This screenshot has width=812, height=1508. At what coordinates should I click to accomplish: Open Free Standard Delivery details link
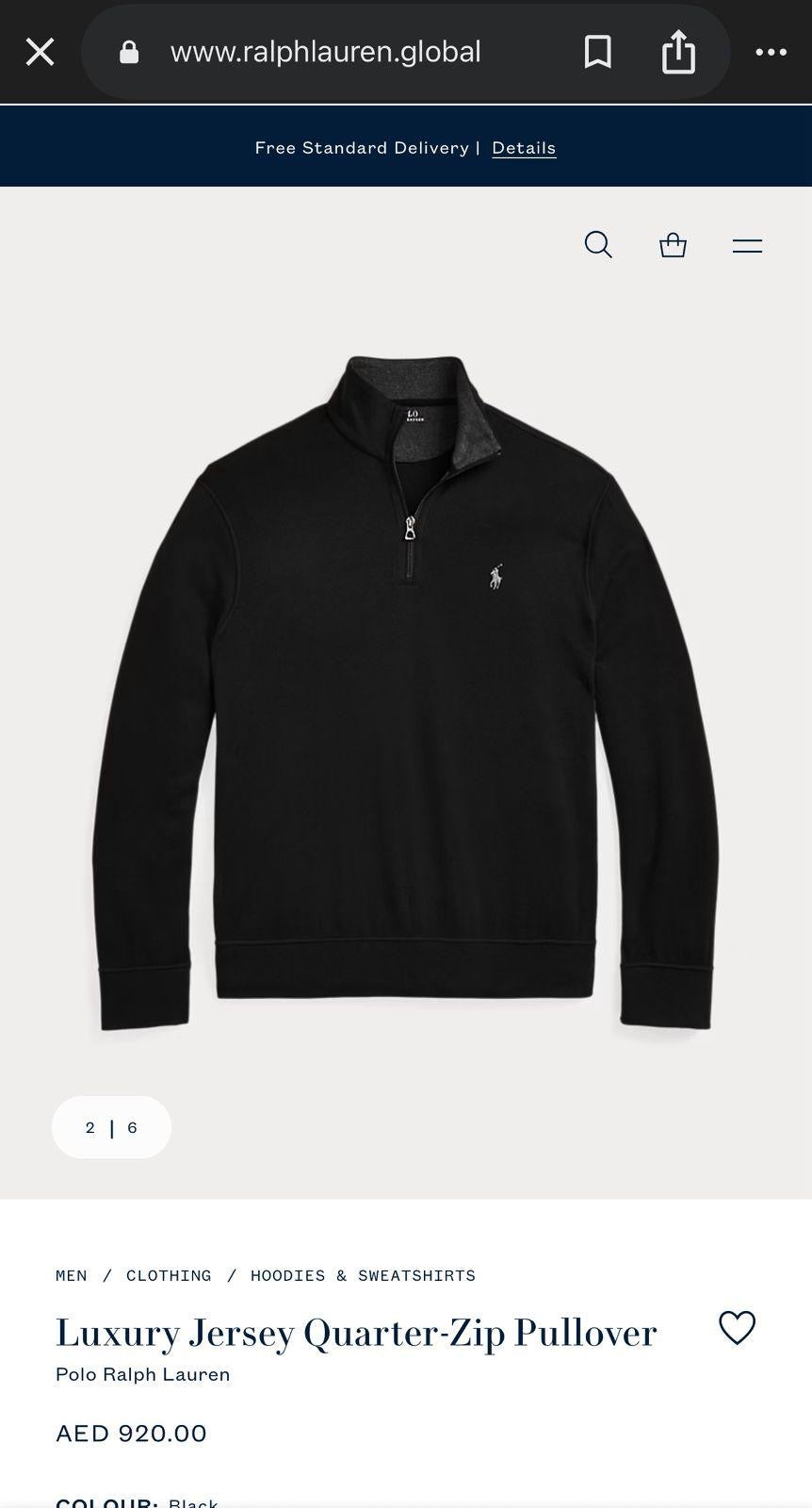[x=524, y=148]
